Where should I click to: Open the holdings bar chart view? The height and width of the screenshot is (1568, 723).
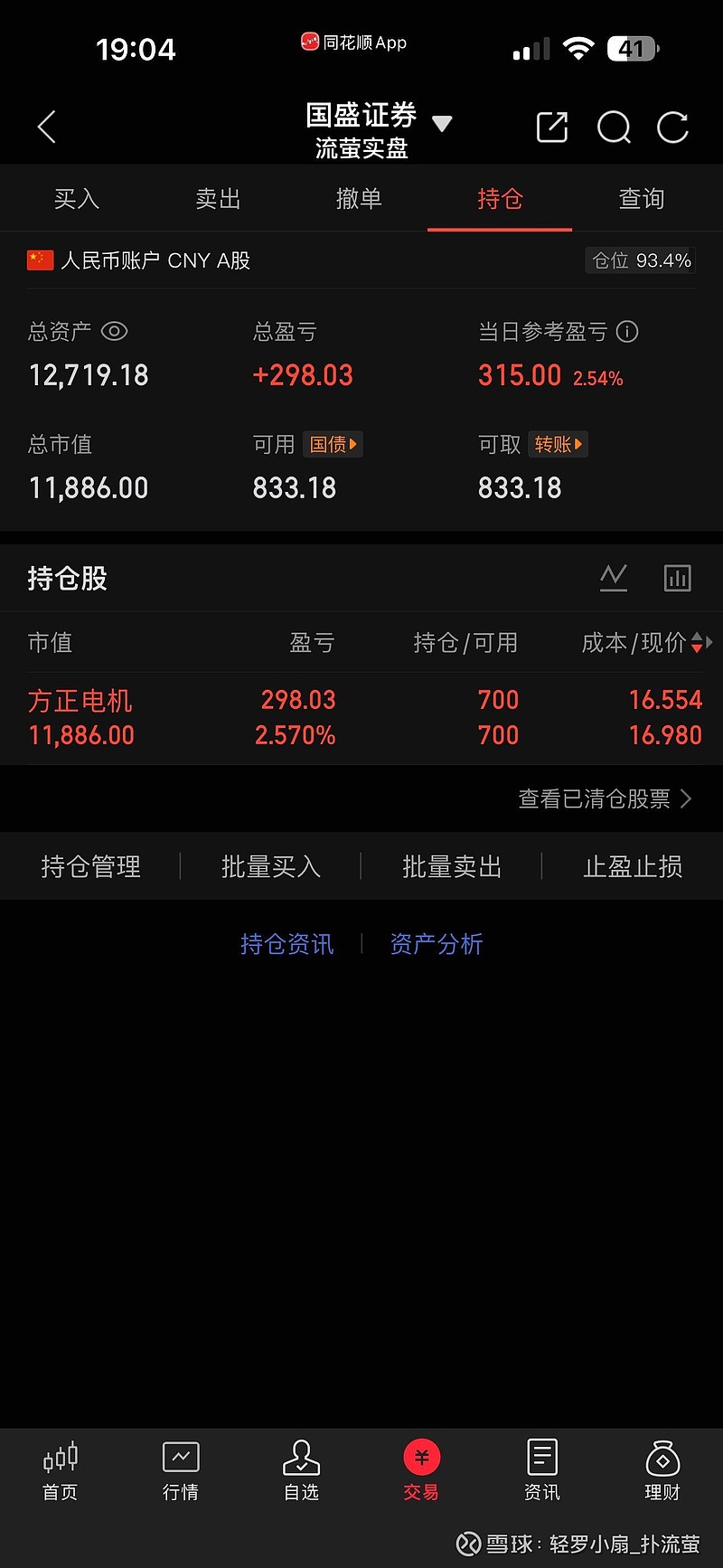(677, 578)
